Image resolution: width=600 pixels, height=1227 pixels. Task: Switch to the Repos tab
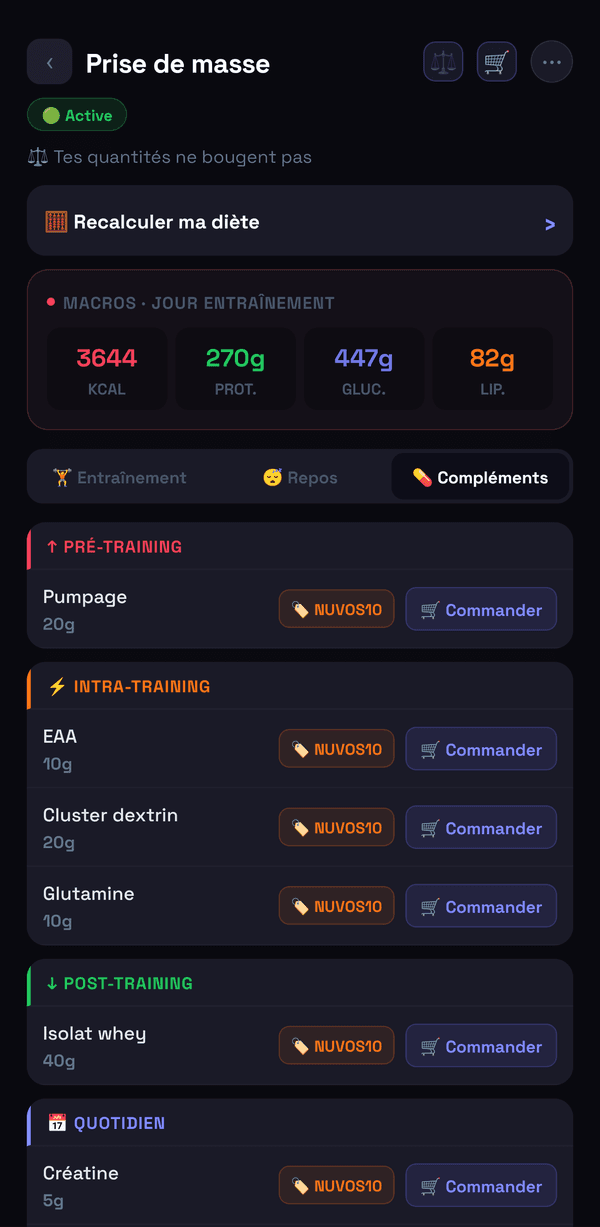[300, 477]
